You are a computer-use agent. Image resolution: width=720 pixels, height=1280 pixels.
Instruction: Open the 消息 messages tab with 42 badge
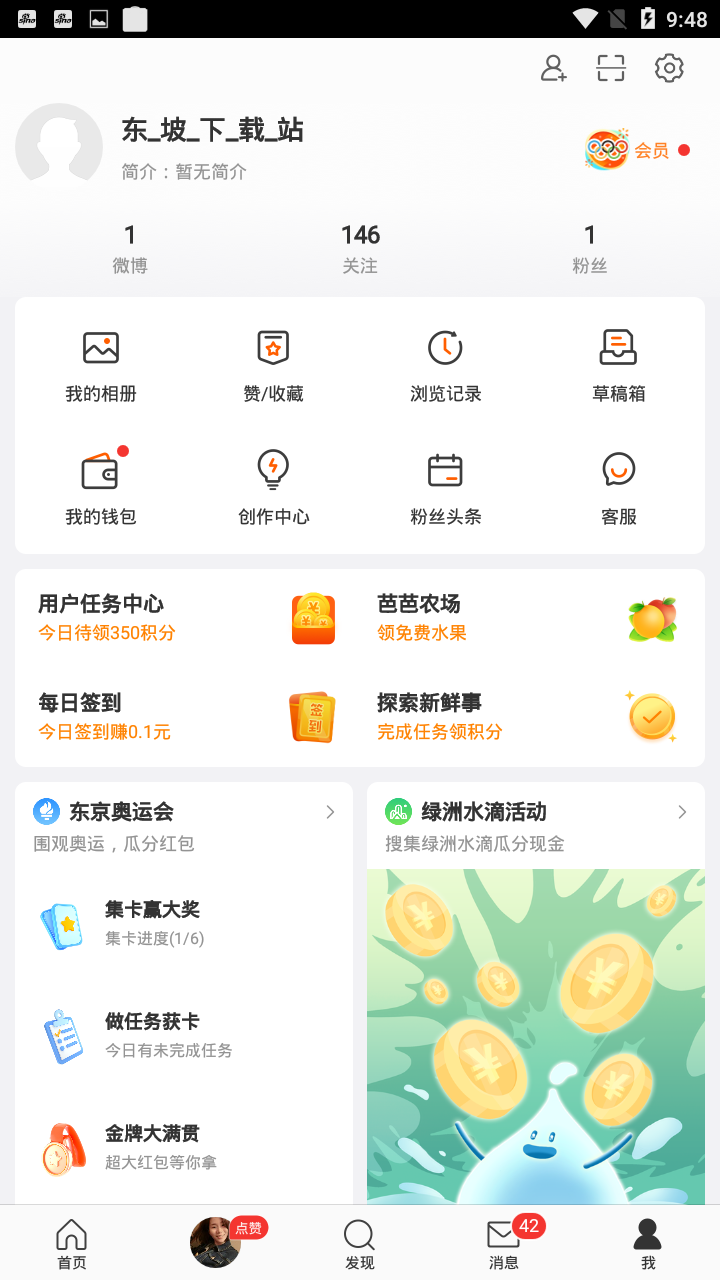point(503,1242)
